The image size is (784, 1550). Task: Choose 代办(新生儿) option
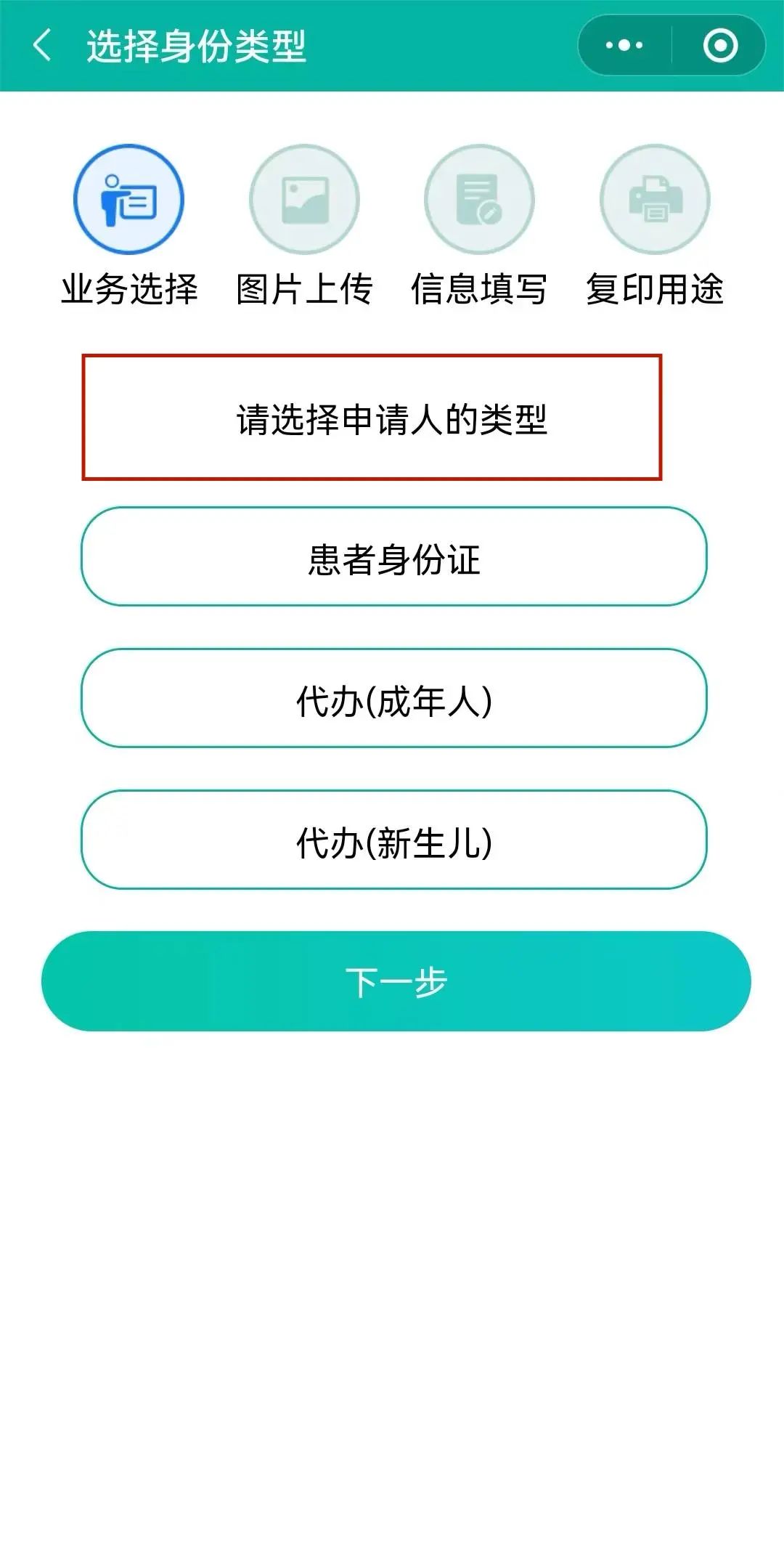393,840
